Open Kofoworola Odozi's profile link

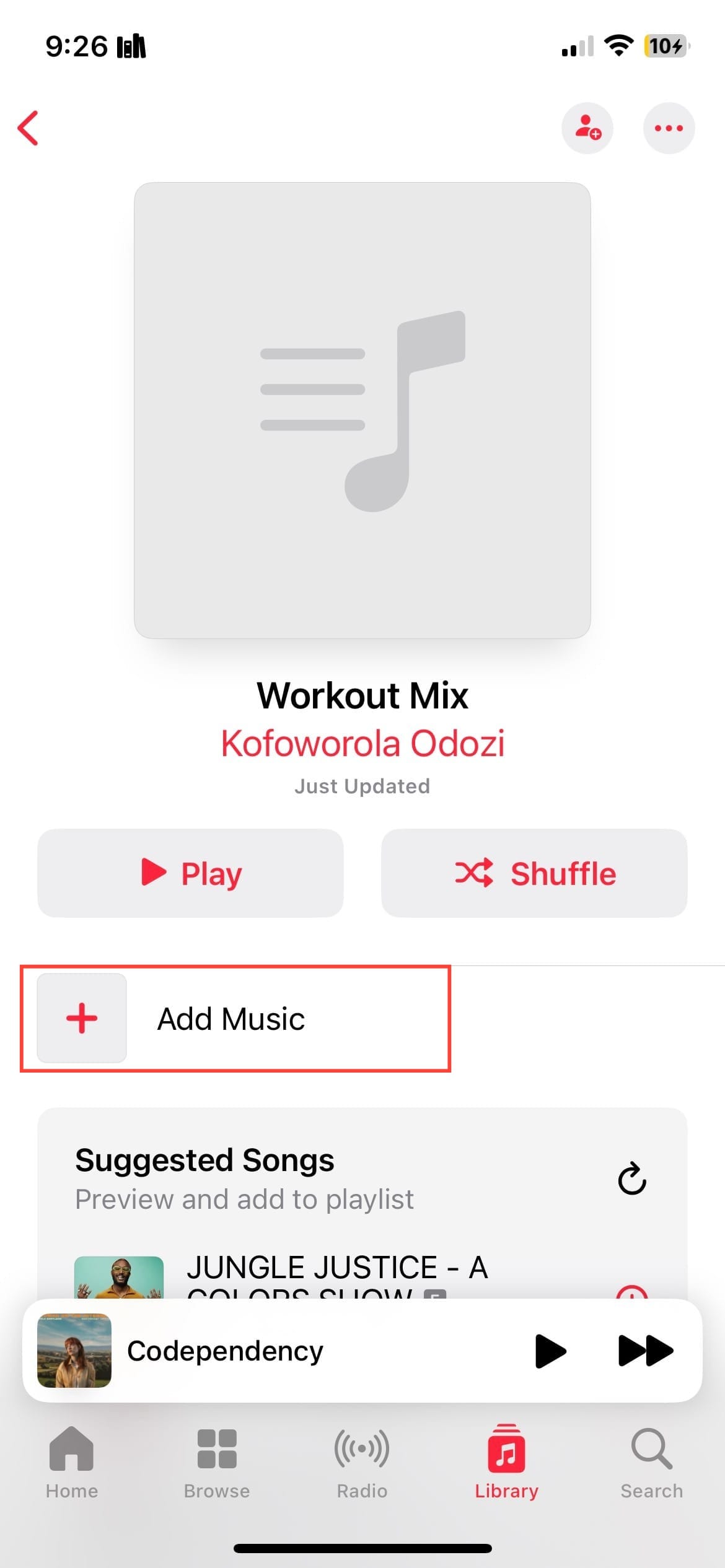[x=362, y=743]
